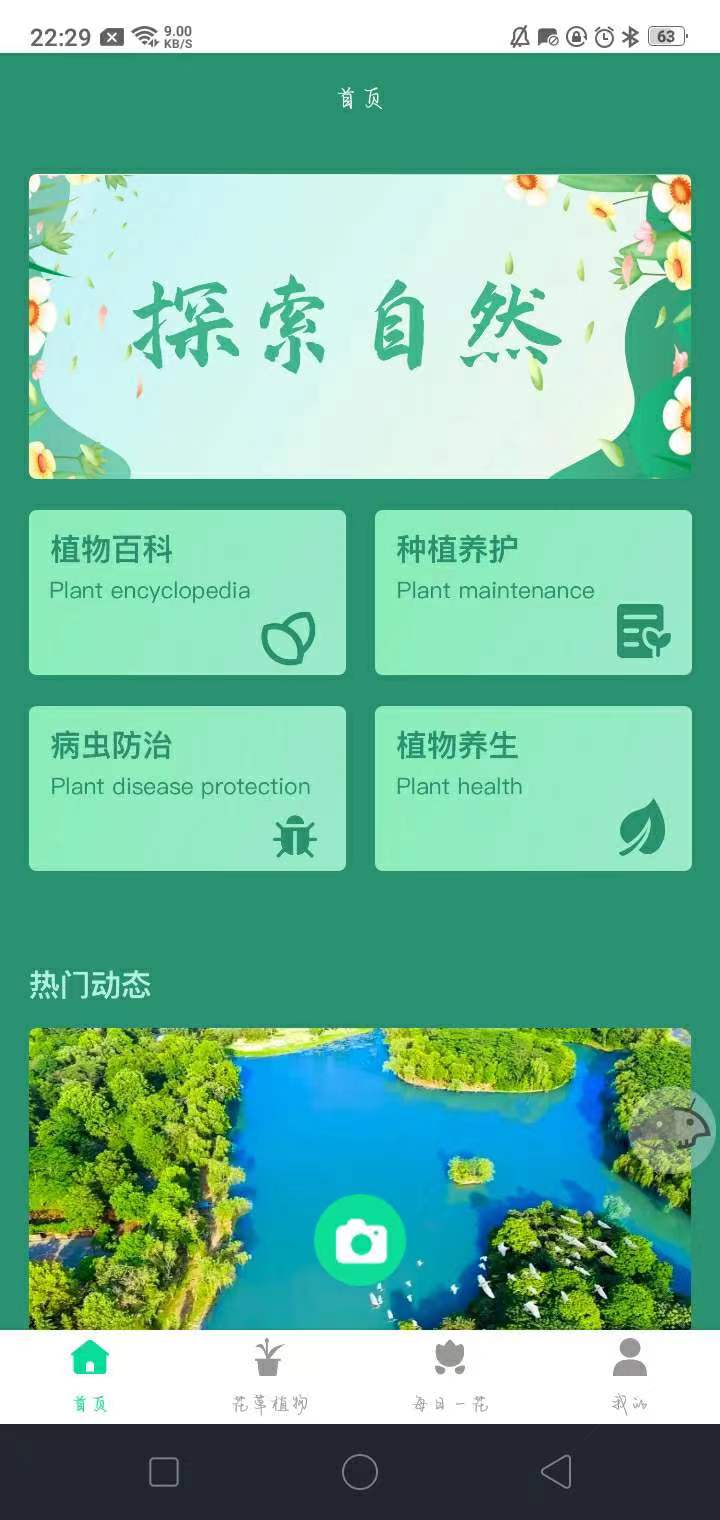The image size is (720, 1520).
Task: Open the 探索自然 banner image
Action: (360, 325)
